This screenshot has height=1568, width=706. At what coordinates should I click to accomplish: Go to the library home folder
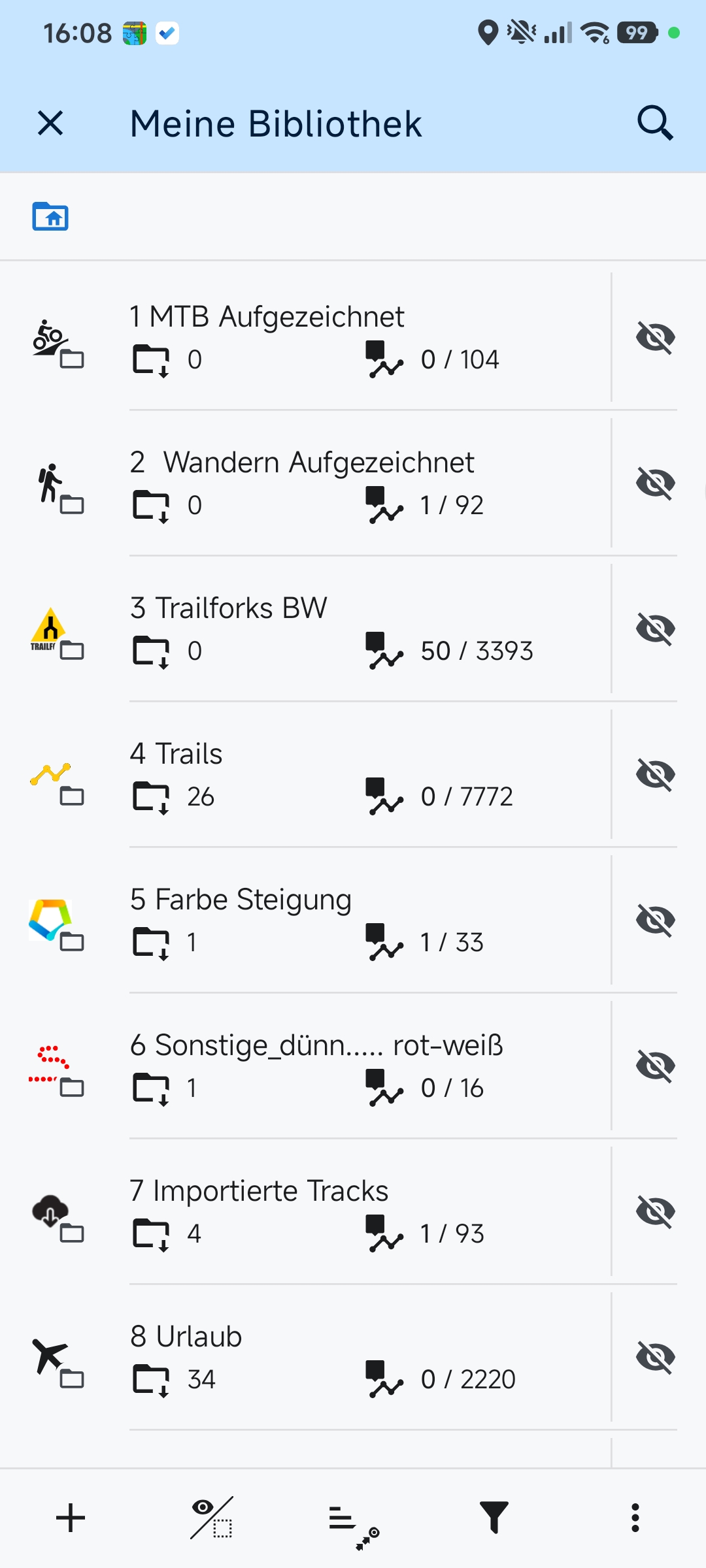point(50,216)
